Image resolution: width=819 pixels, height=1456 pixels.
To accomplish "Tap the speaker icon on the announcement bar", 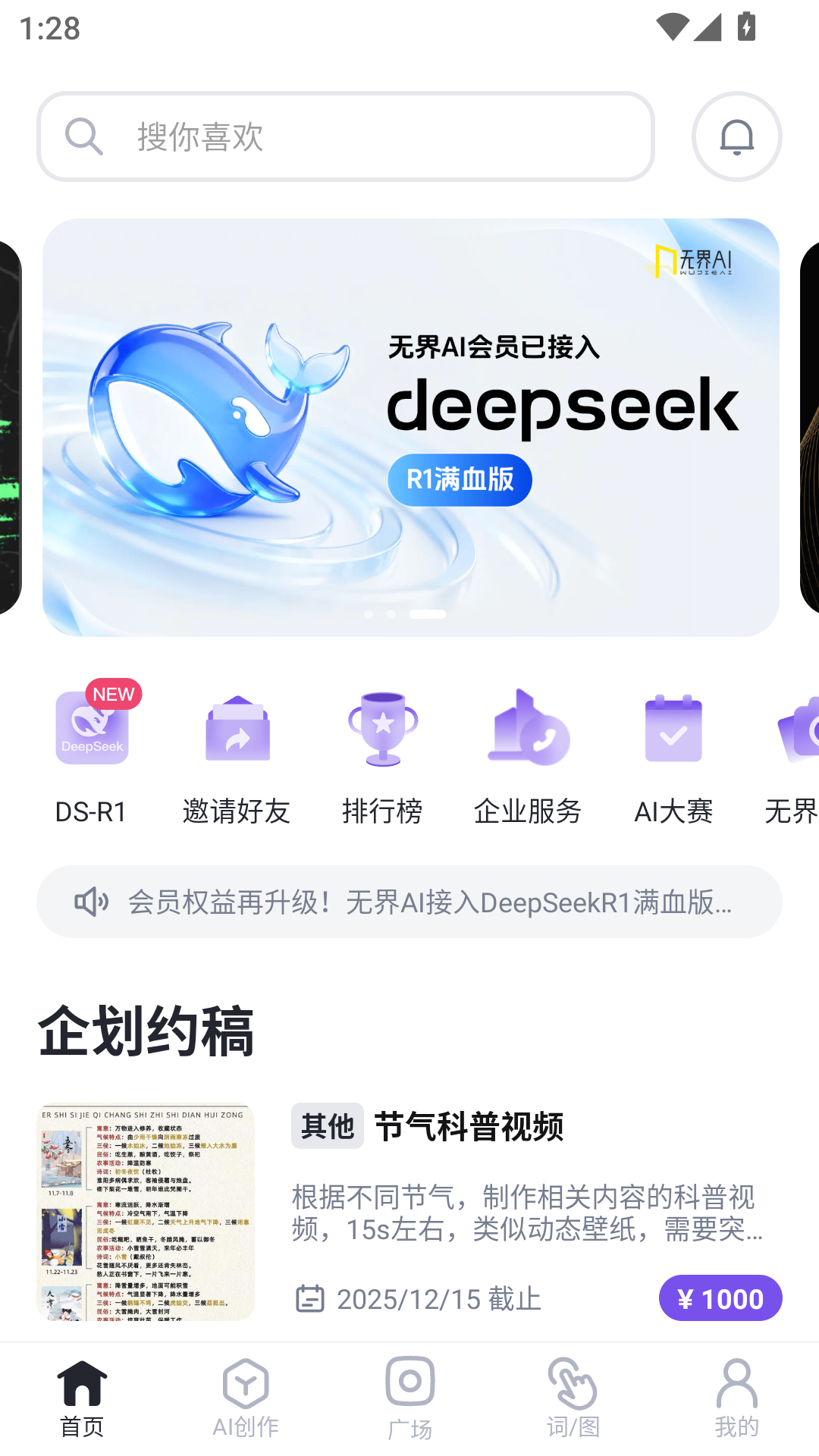I will (x=91, y=902).
